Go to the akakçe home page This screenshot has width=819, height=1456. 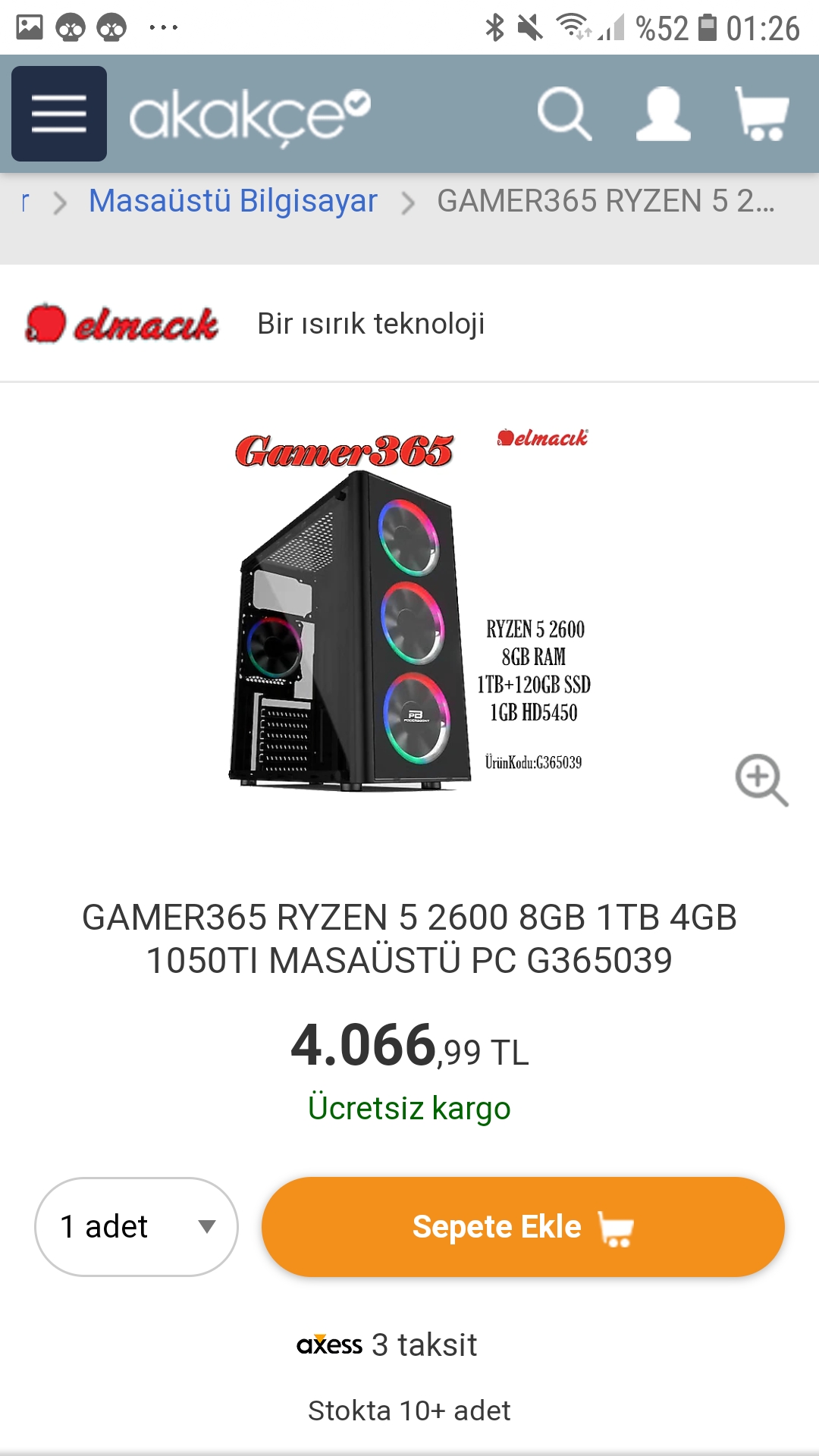(x=249, y=115)
